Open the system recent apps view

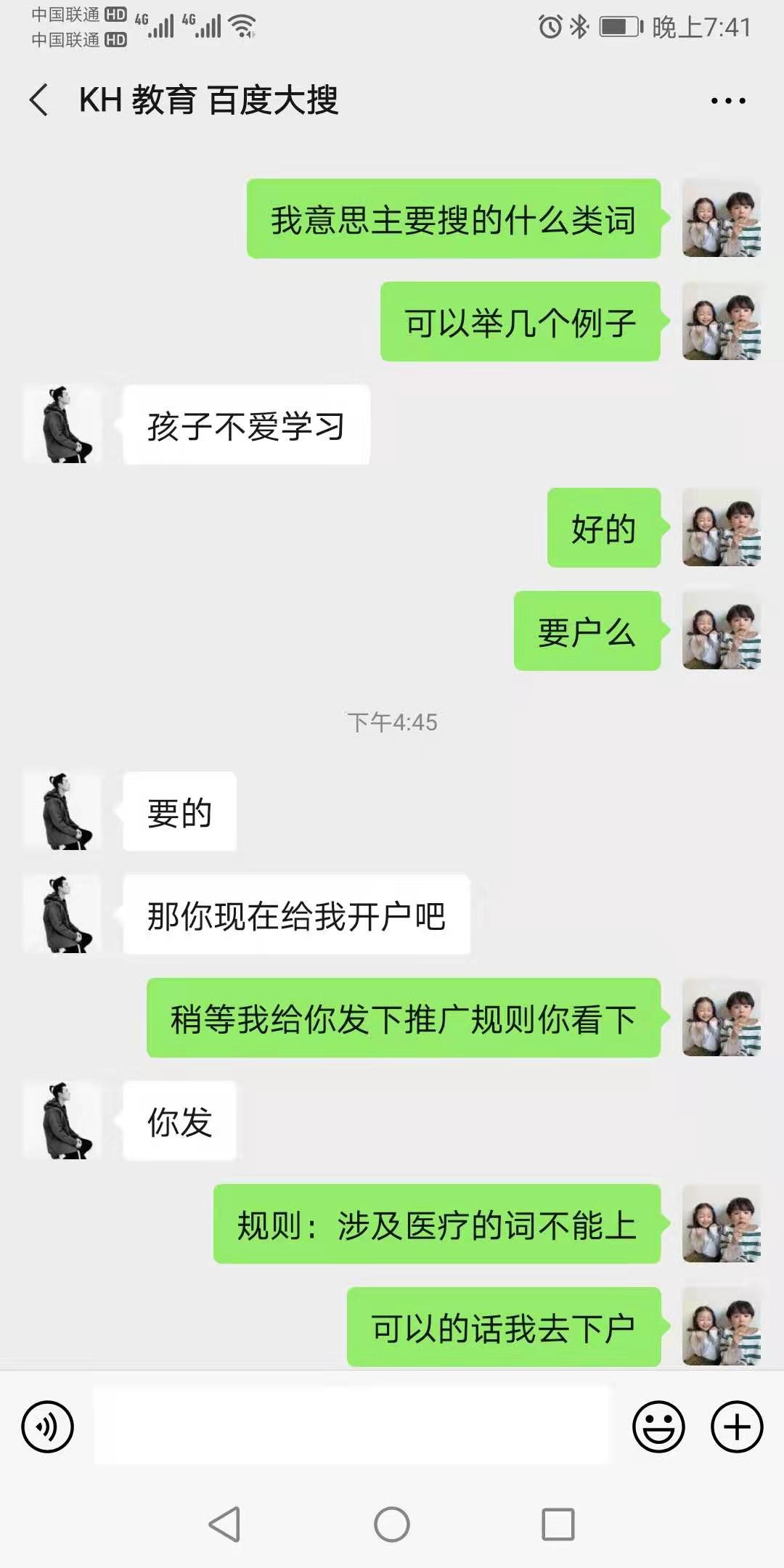click(558, 1524)
